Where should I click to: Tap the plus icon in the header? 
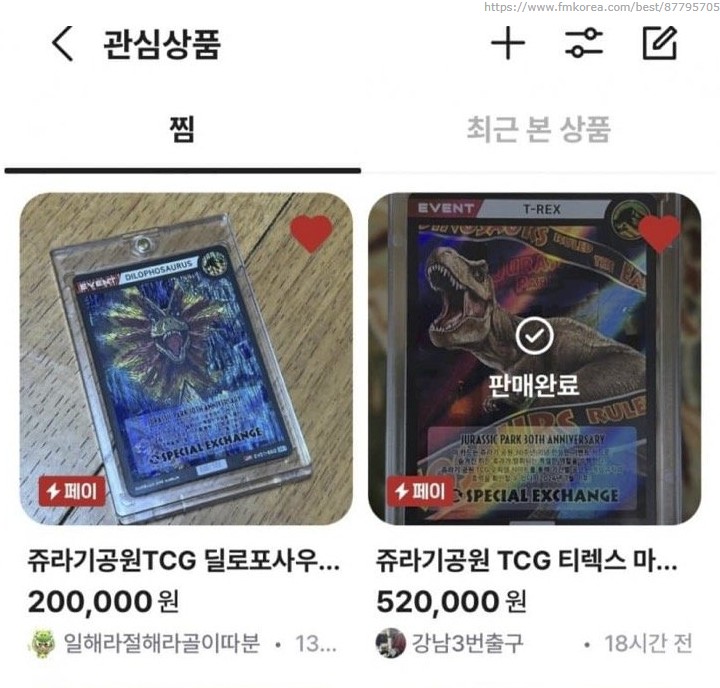pyautogui.click(x=508, y=43)
